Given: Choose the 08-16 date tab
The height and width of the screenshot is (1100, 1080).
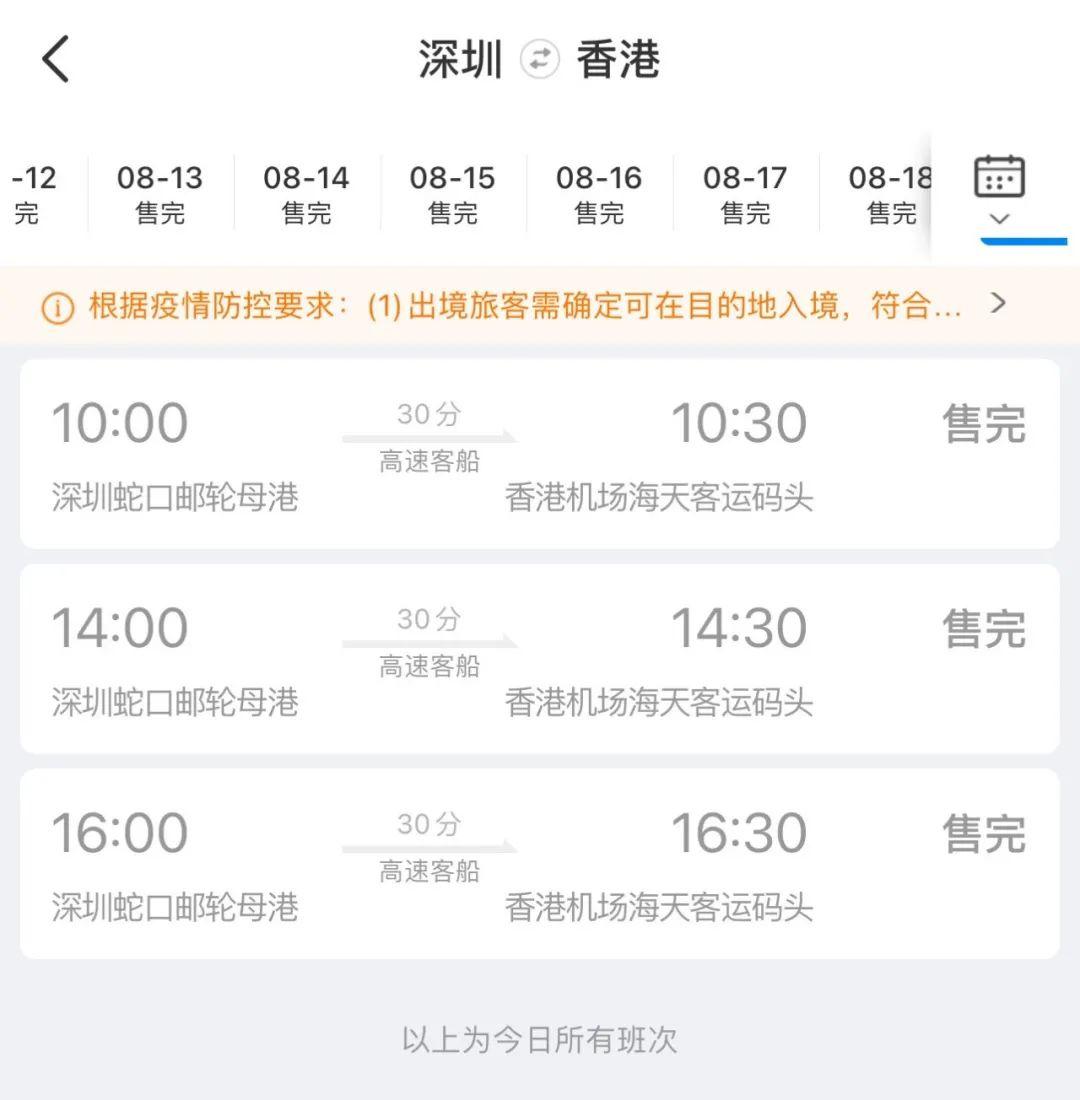Looking at the screenshot, I should [599, 194].
